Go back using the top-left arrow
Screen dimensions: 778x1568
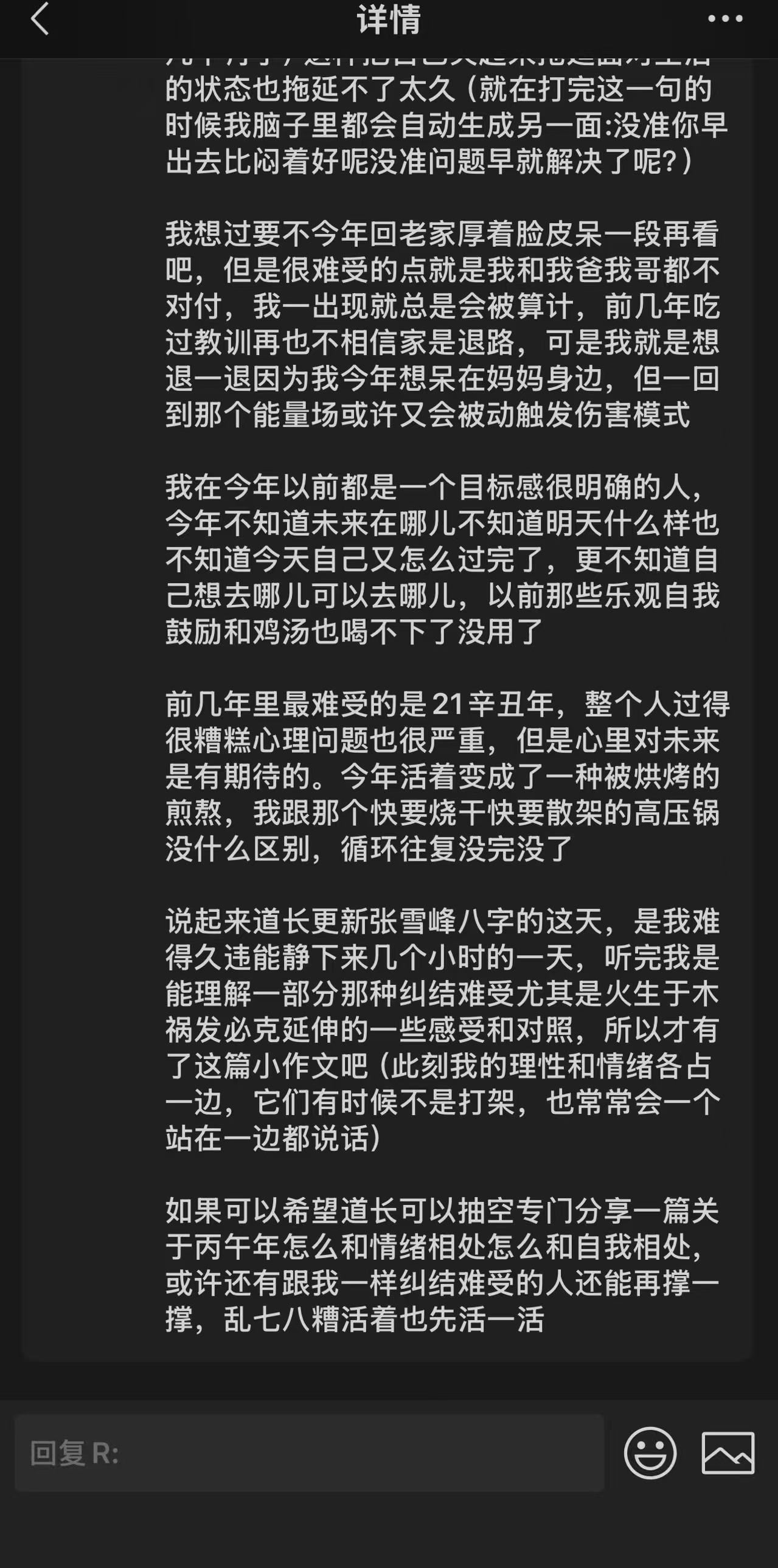pos(40,19)
